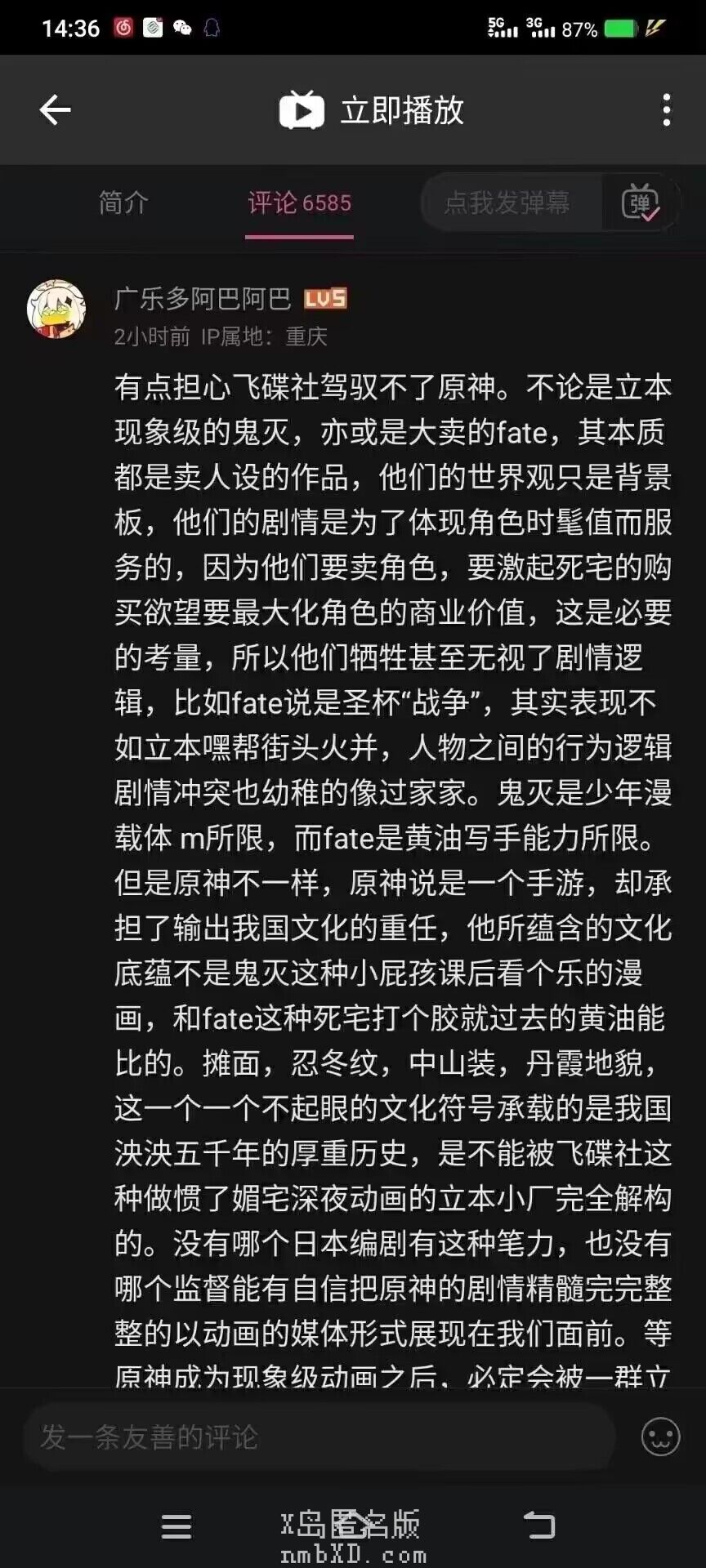Image resolution: width=706 pixels, height=1568 pixels.
Task: Open the three-dot overflow menu
Action: point(667,109)
